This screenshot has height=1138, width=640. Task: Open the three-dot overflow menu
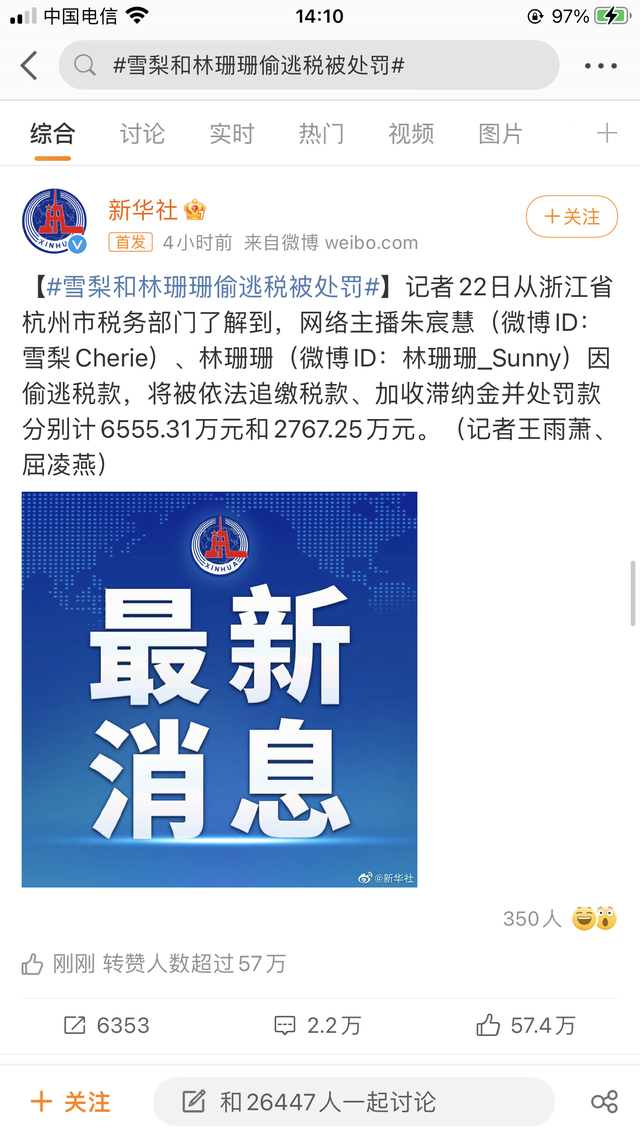pos(600,66)
